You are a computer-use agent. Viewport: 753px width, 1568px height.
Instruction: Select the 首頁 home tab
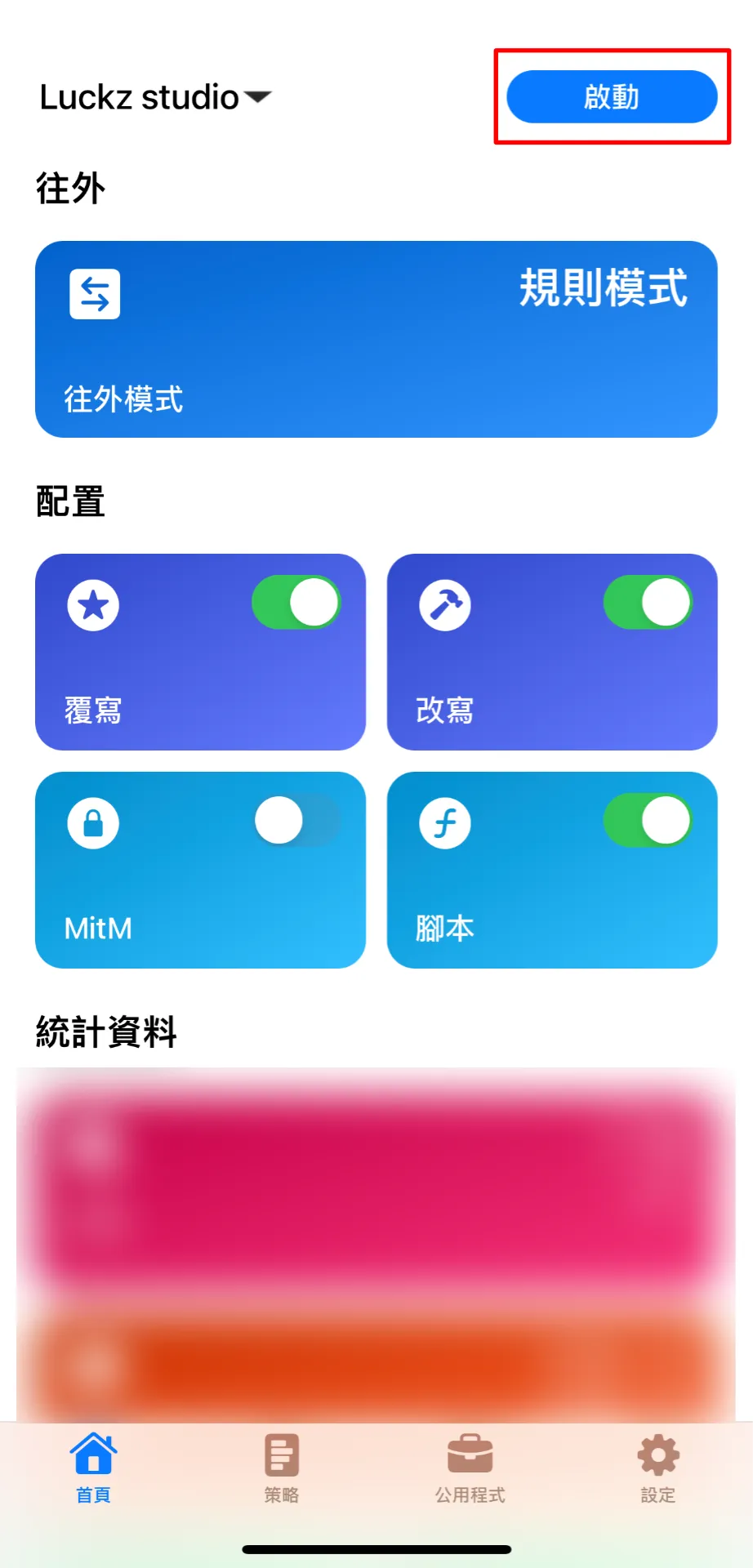pyautogui.click(x=94, y=1468)
